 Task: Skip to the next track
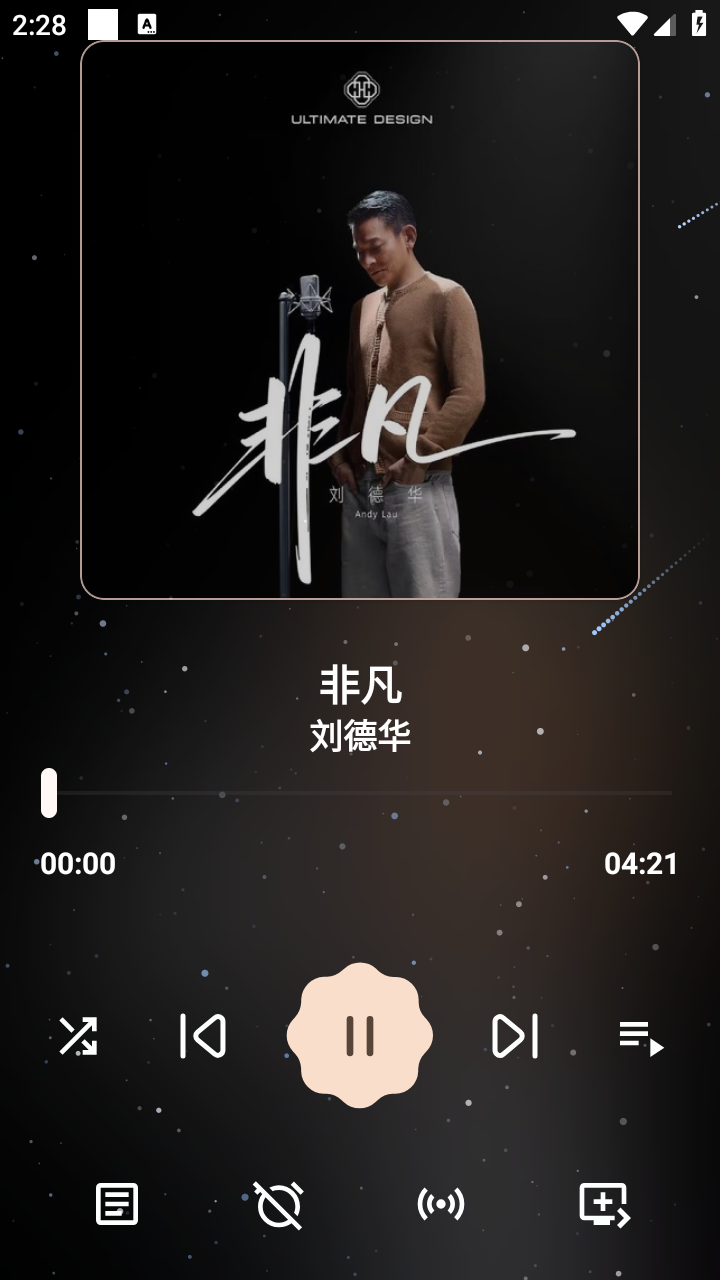[515, 1038]
